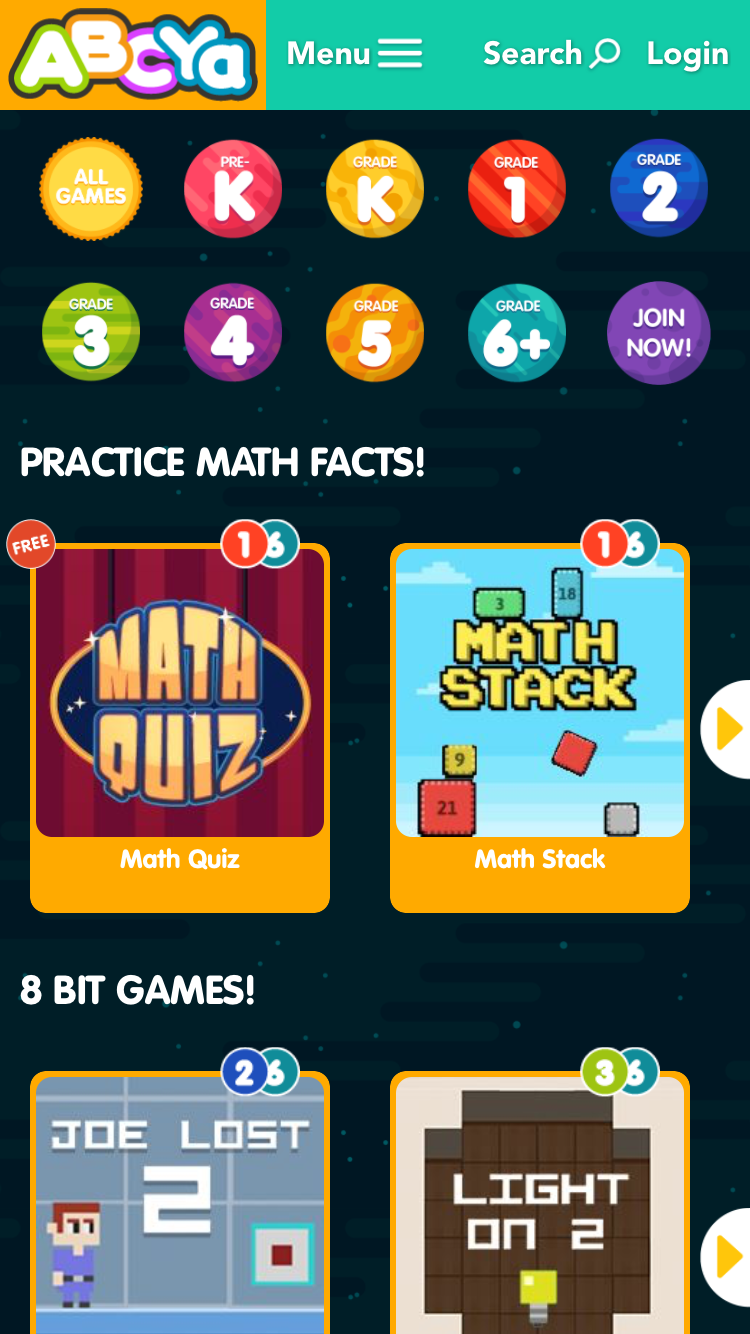Select the All Games badge
Image resolution: width=750 pixels, height=1334 pixels.
click(91, 188)
